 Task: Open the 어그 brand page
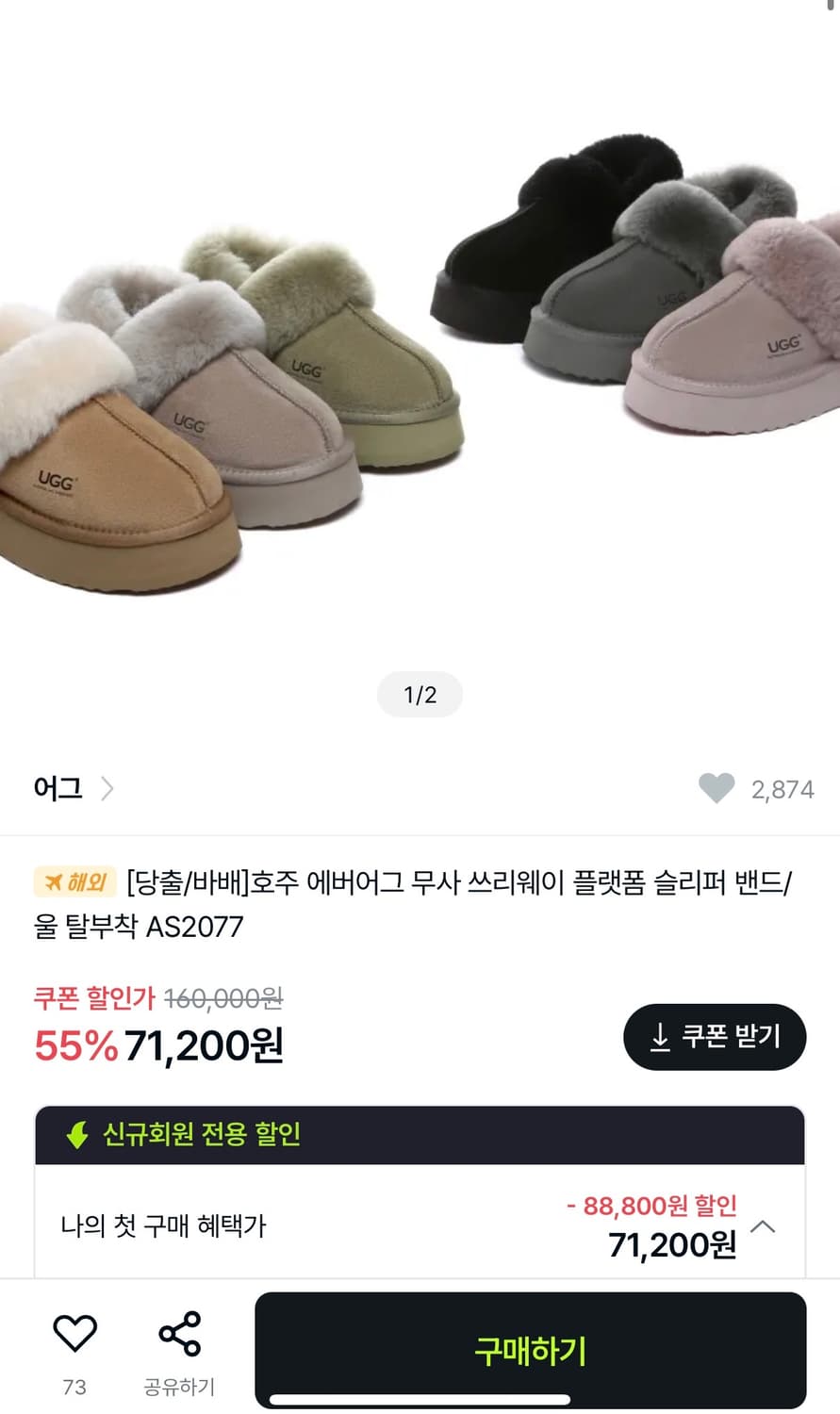point(58,788)
